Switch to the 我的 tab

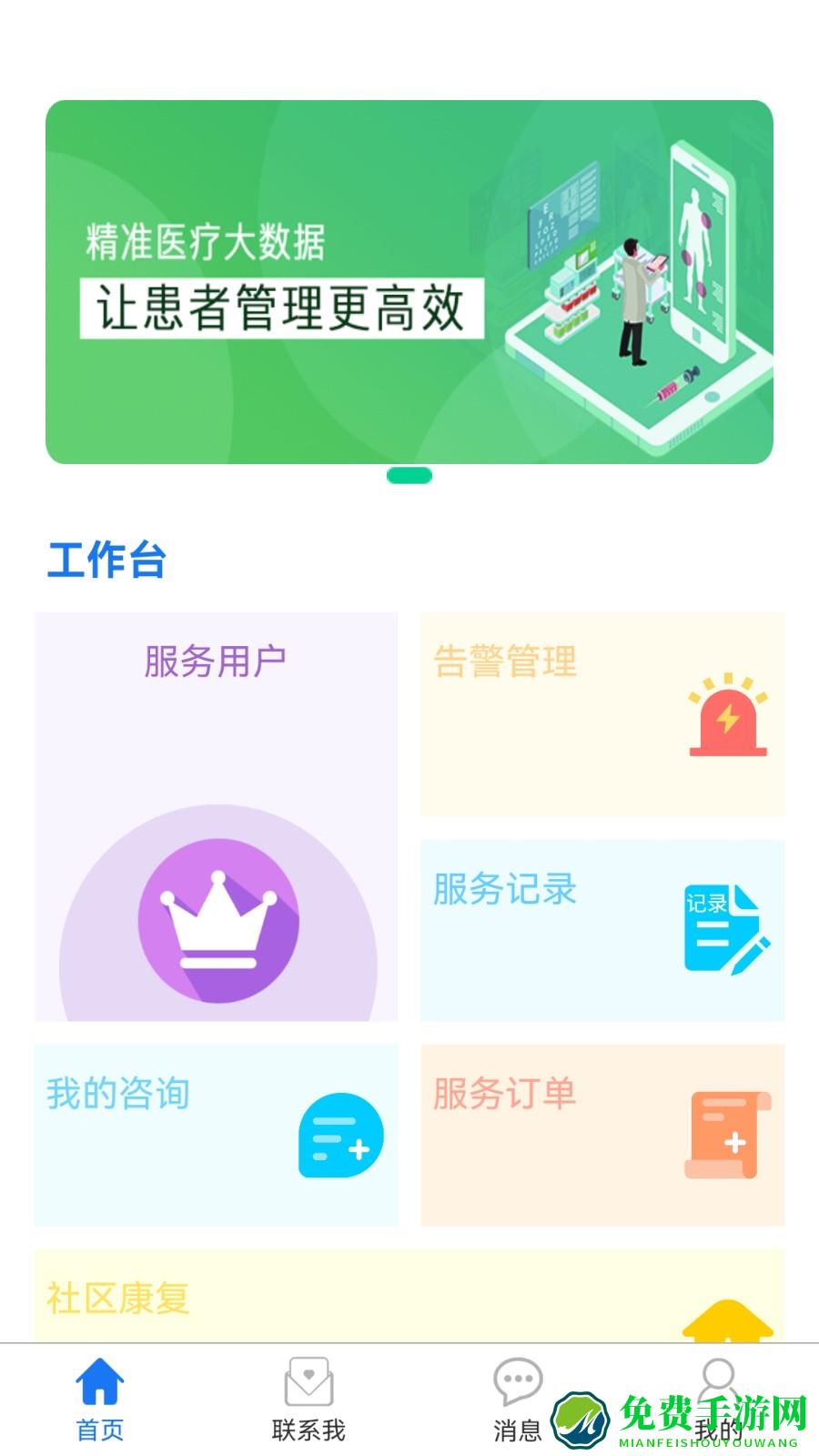click(x=719, y=1401)
